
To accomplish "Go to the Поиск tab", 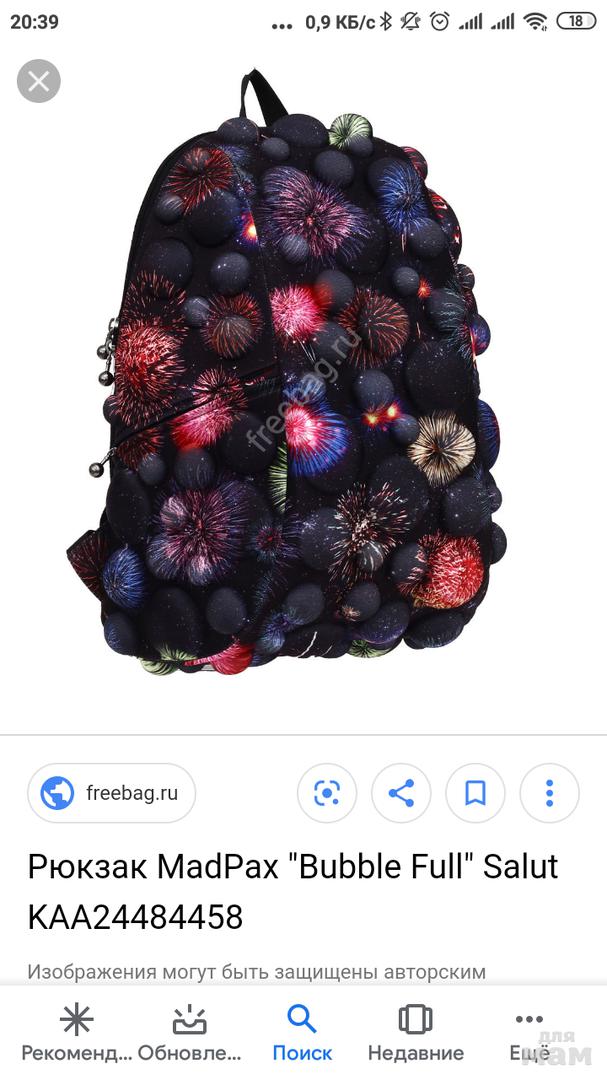I will 302,1032.
